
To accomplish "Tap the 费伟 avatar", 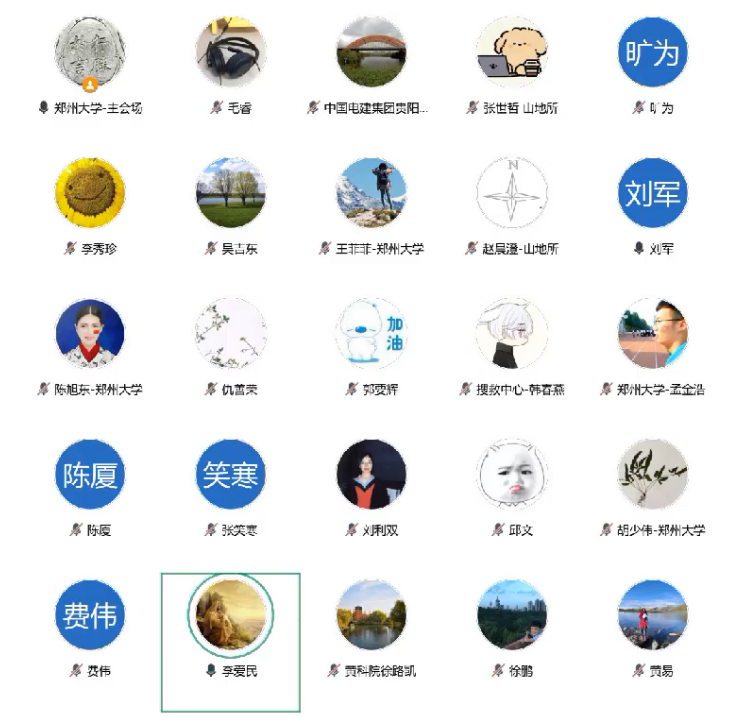I will [90, 616].
